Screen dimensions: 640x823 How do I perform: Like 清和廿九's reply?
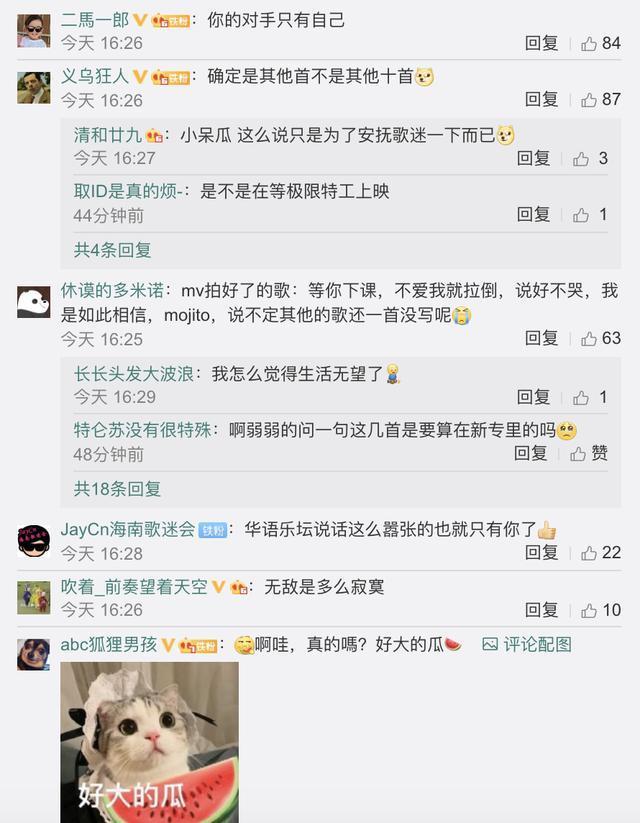590,158
